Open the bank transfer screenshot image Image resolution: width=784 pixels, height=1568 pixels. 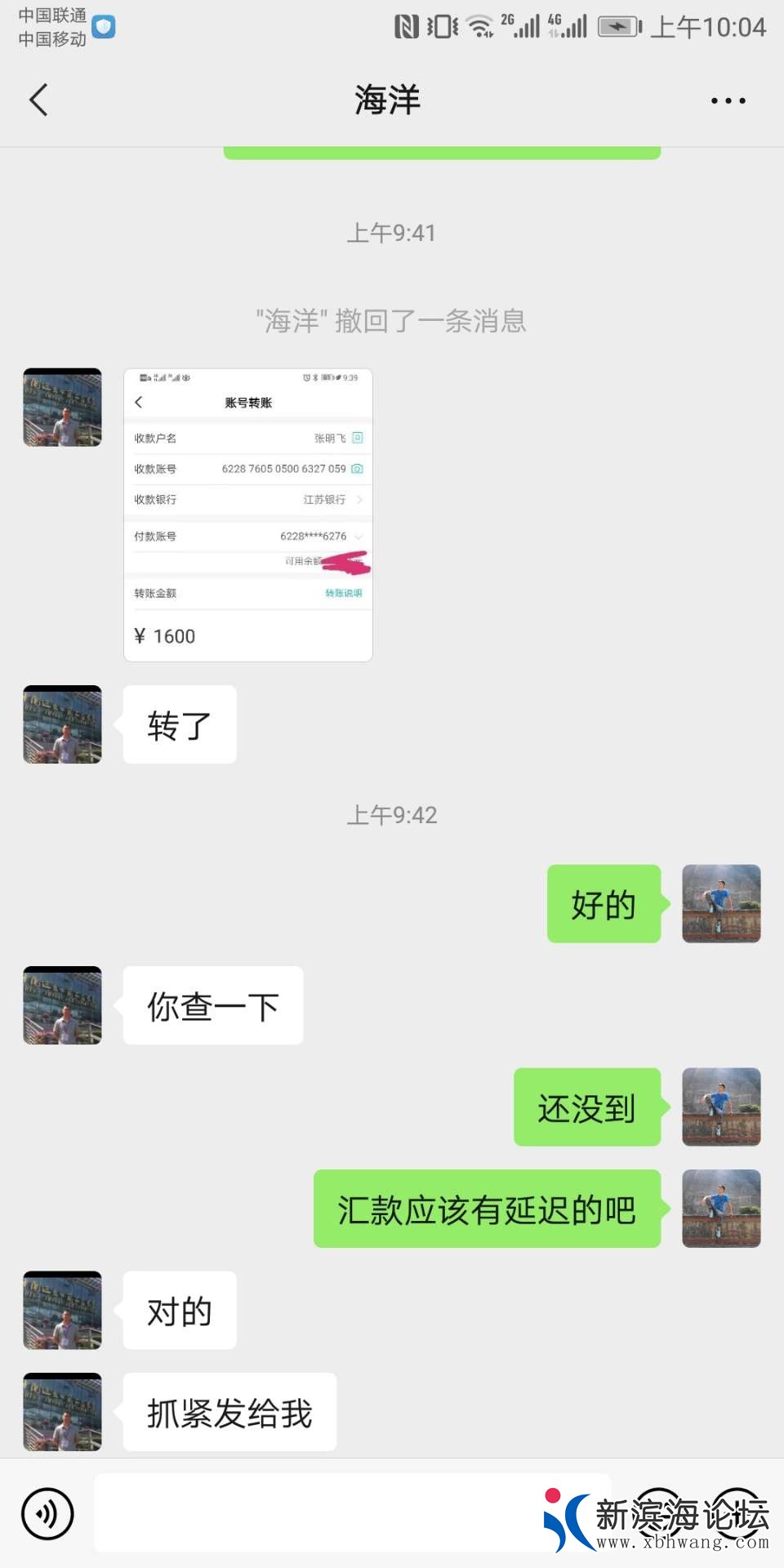pos(247,514)
